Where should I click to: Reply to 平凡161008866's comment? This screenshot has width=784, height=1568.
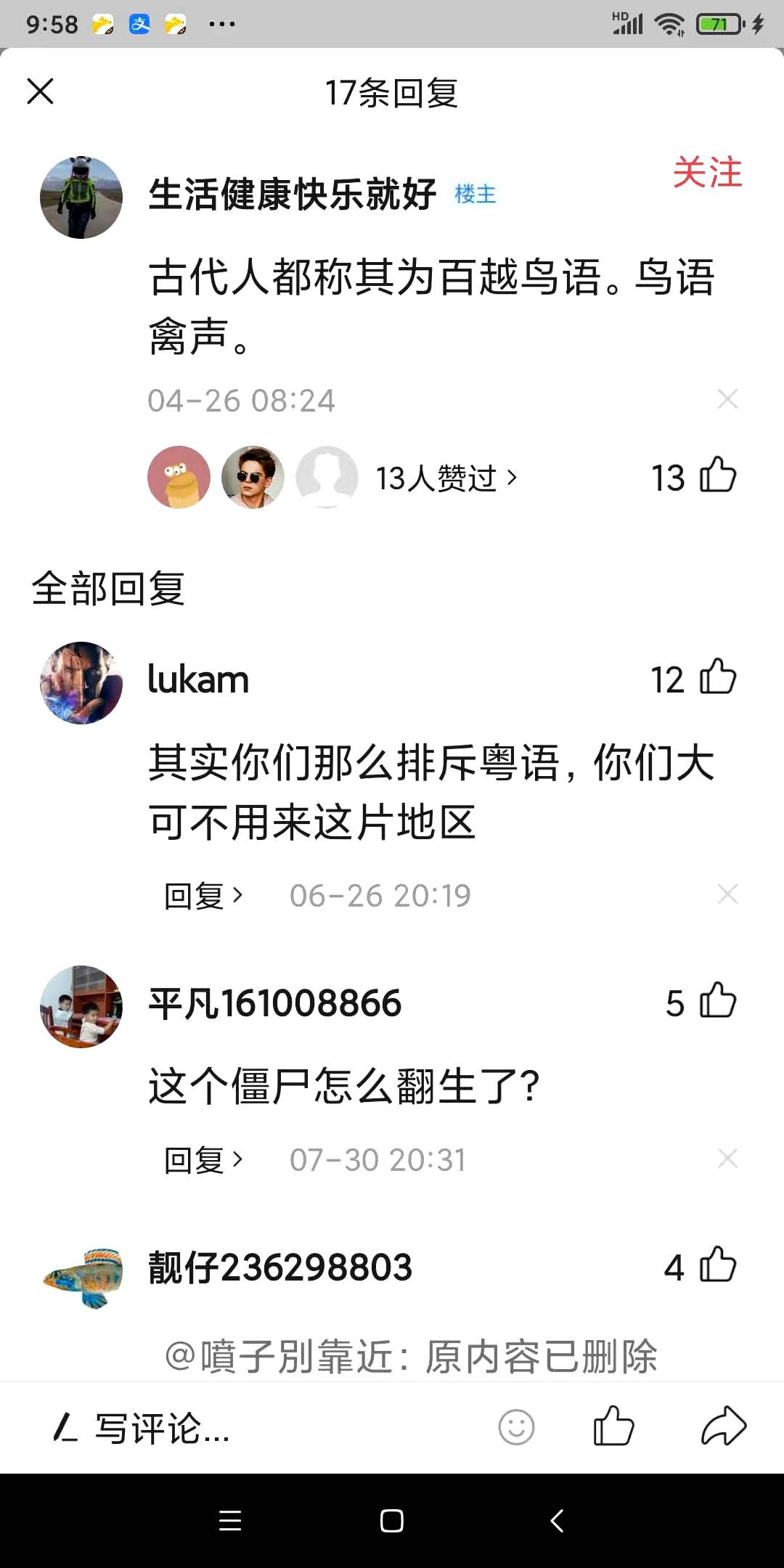point(203,1160)
